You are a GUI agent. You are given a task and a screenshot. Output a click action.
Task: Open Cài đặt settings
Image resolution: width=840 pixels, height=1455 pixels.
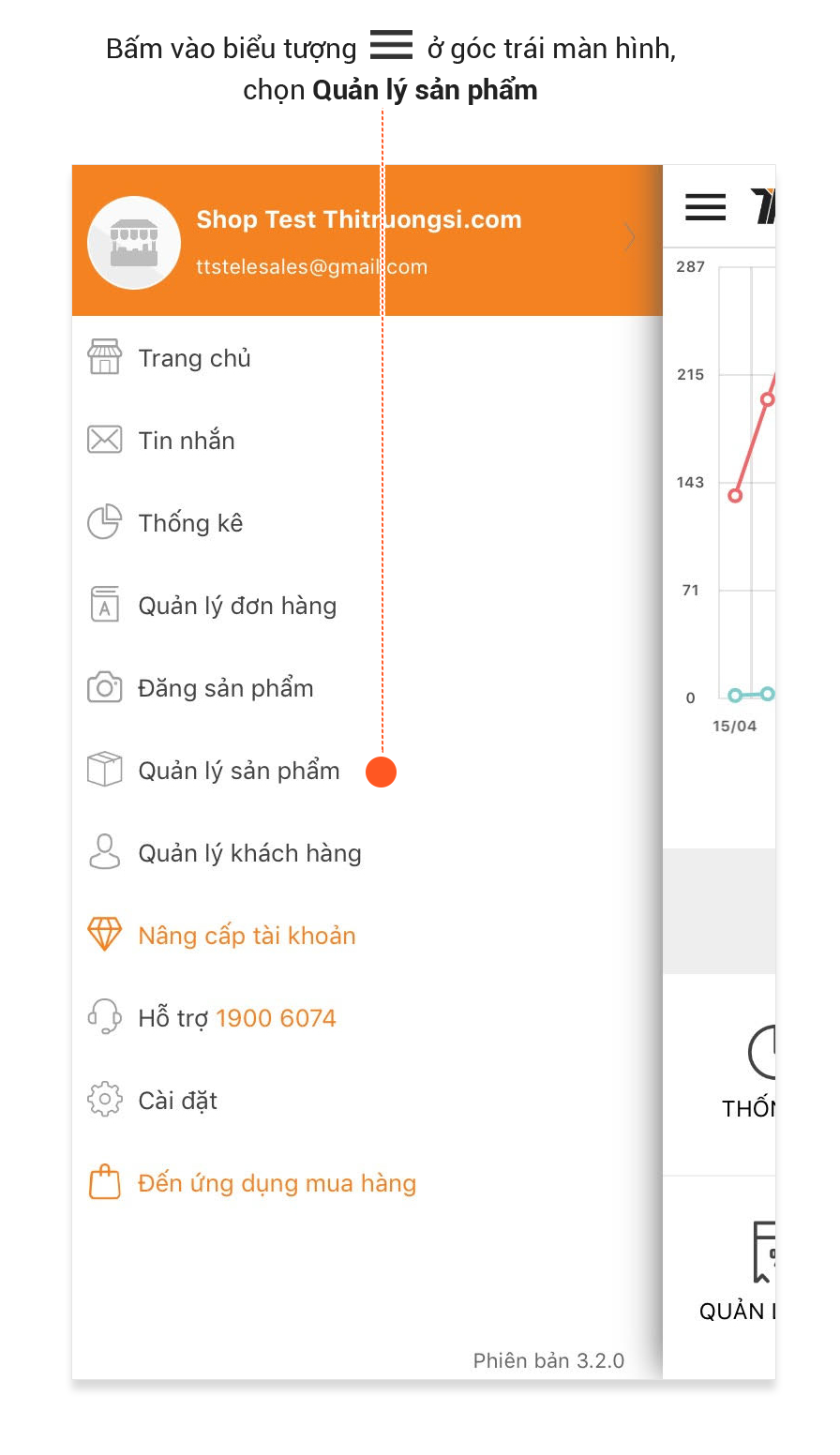click(x=367, y=1101)
